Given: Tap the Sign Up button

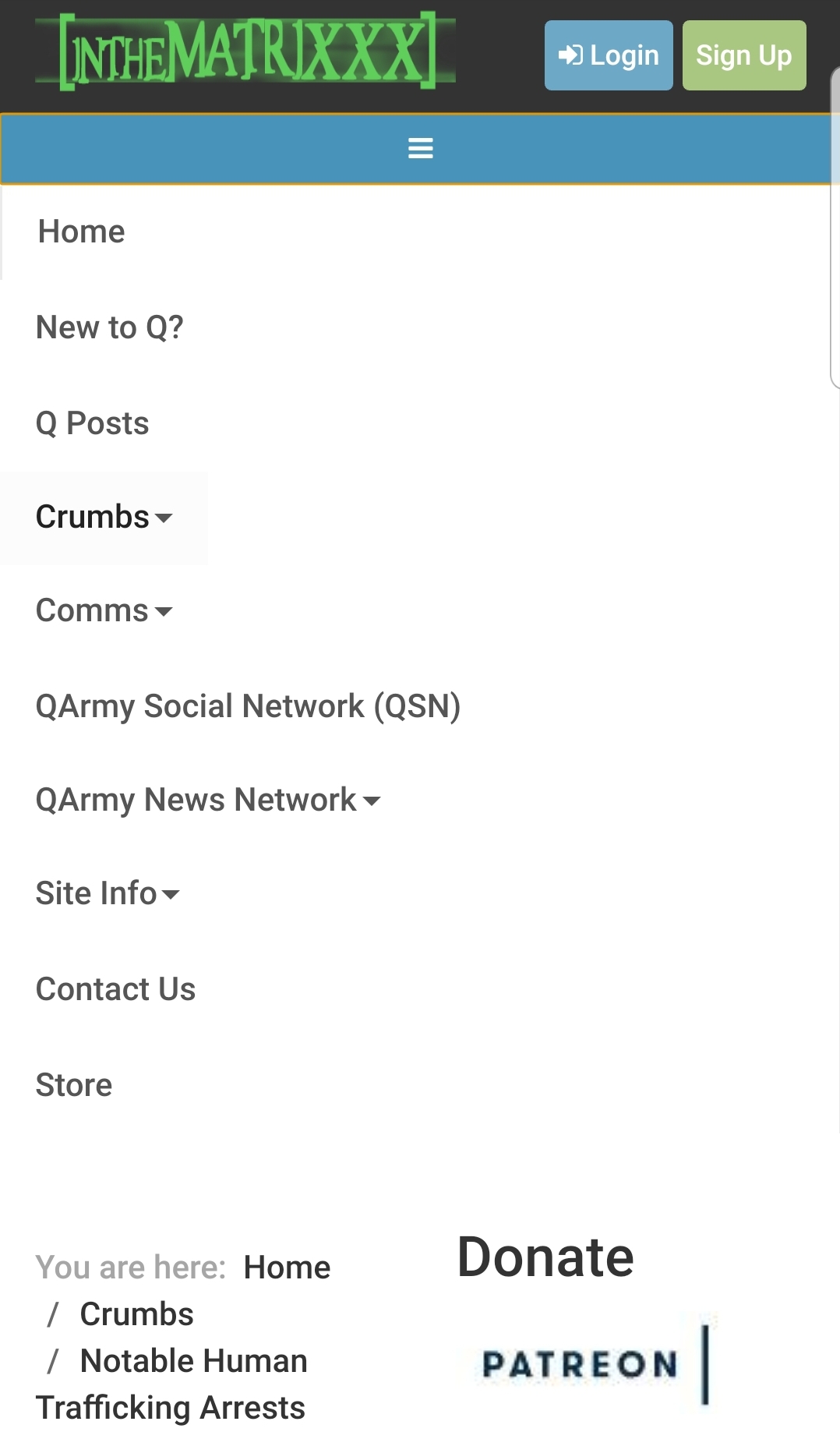Looking at the screenshot, I should tap(744, 55).
